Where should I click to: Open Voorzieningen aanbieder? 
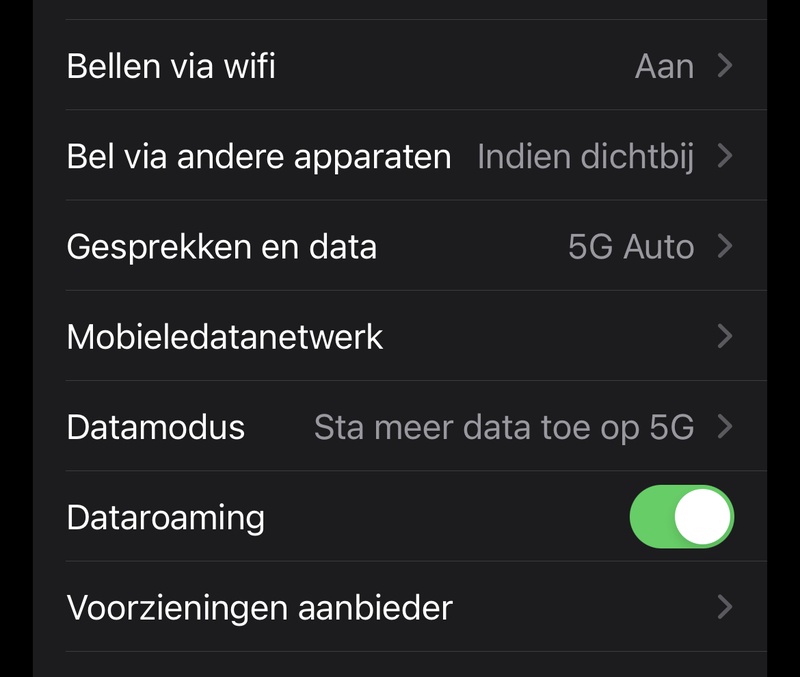click(400, 607)
